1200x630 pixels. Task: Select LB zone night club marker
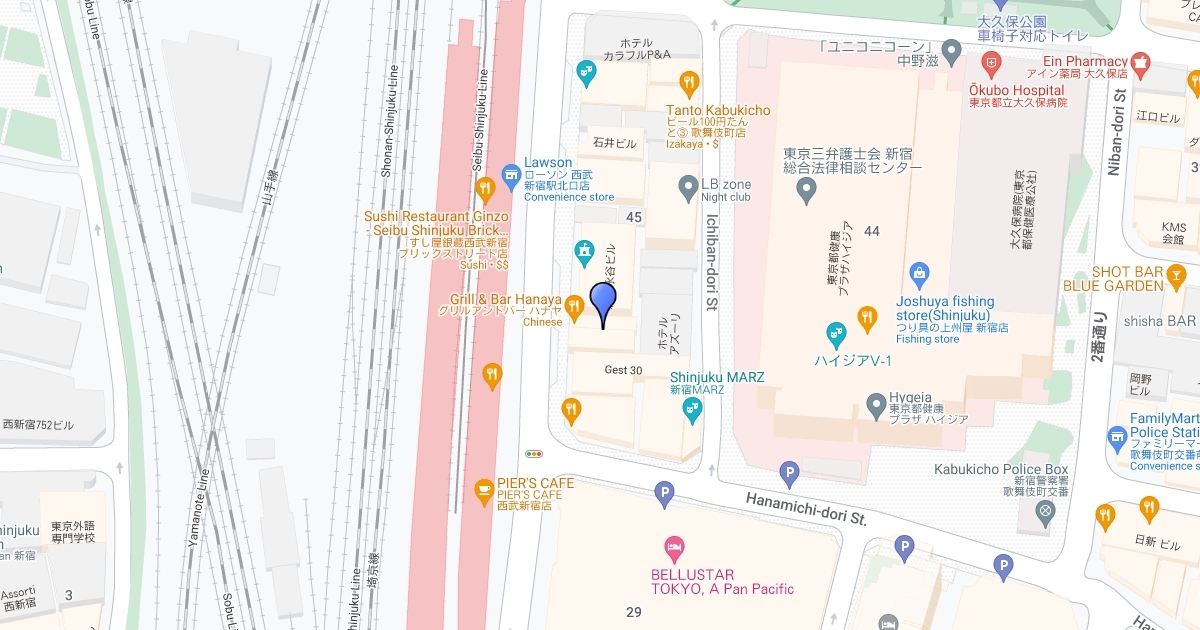click(x=687, y=186)
